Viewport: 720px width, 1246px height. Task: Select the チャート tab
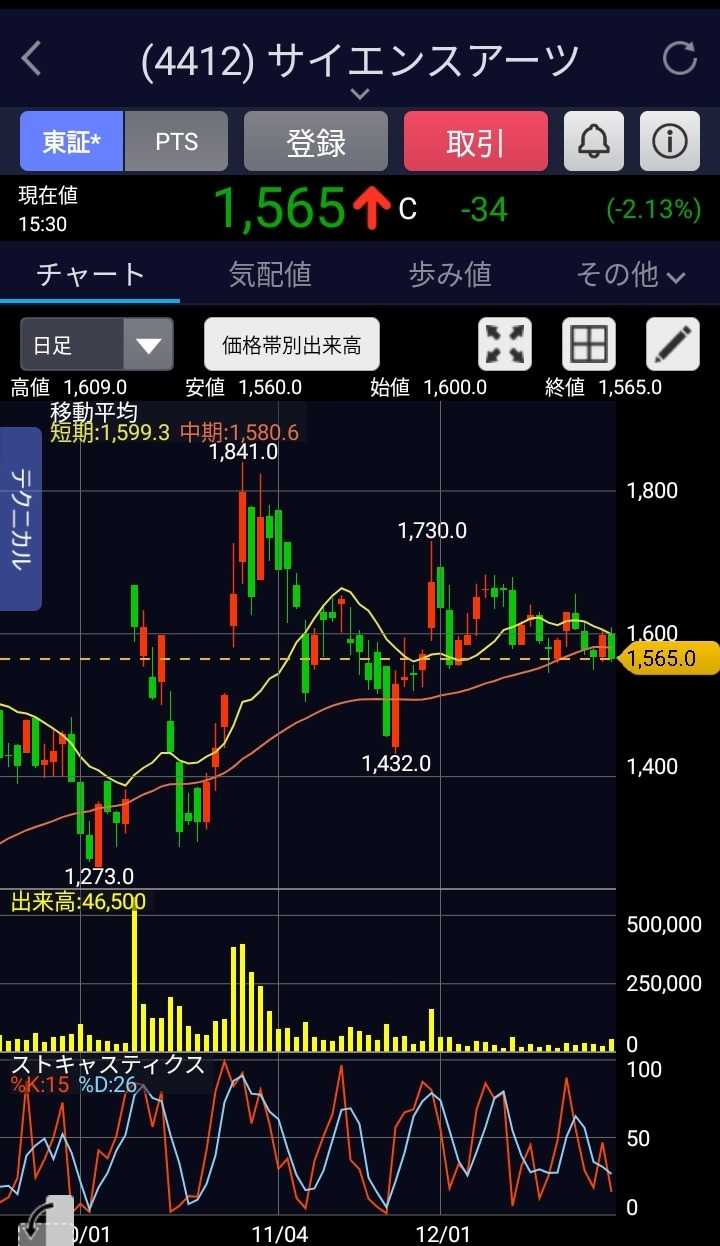click(90, 274)
